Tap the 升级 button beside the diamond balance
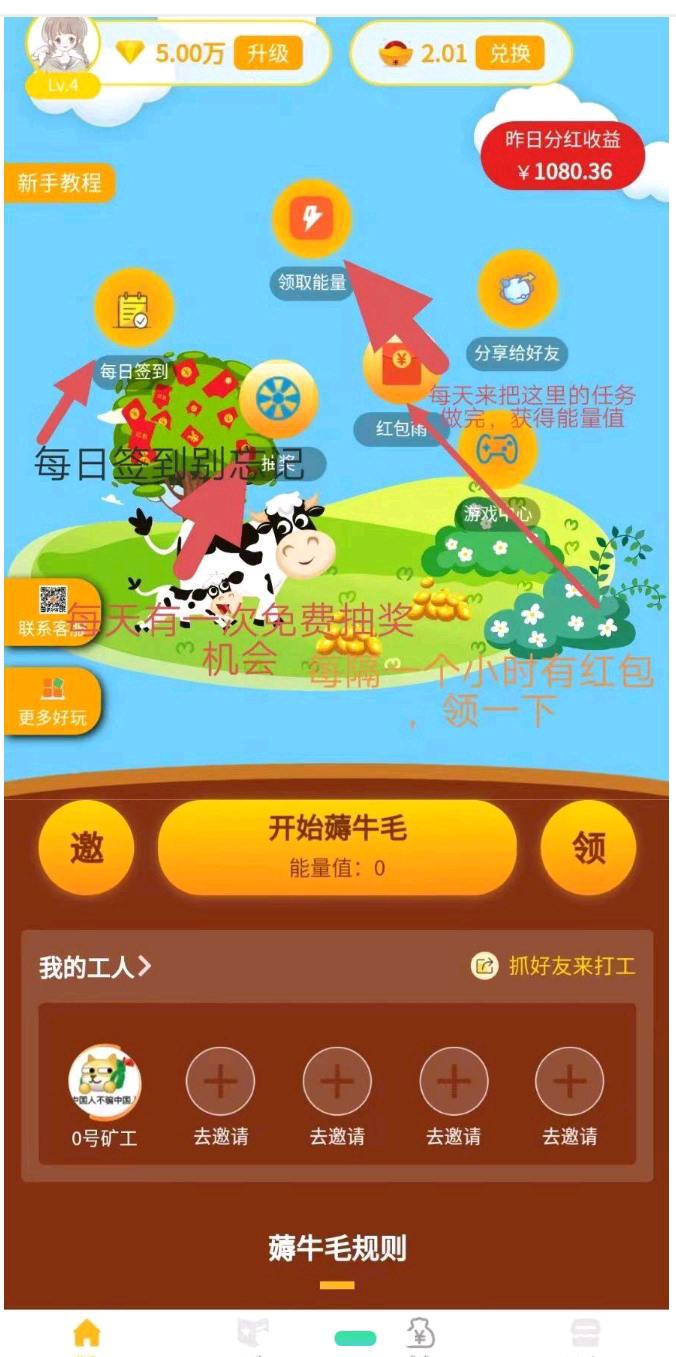The height and width of the screenshot is (1357, 676). tap(267, 53)
